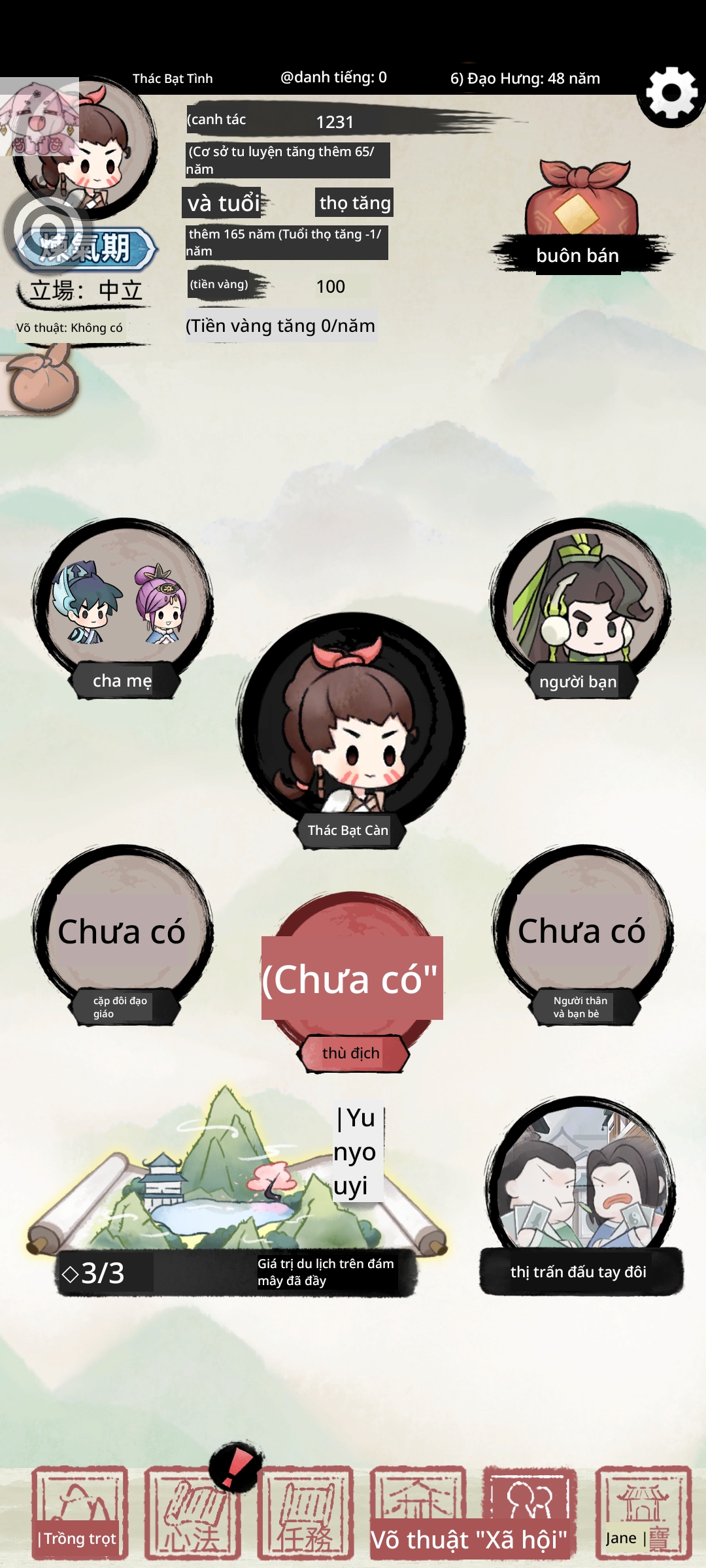Switch to the Jane treasure pavilion tab
The image size is (706, 1568).
[643, 1512]
